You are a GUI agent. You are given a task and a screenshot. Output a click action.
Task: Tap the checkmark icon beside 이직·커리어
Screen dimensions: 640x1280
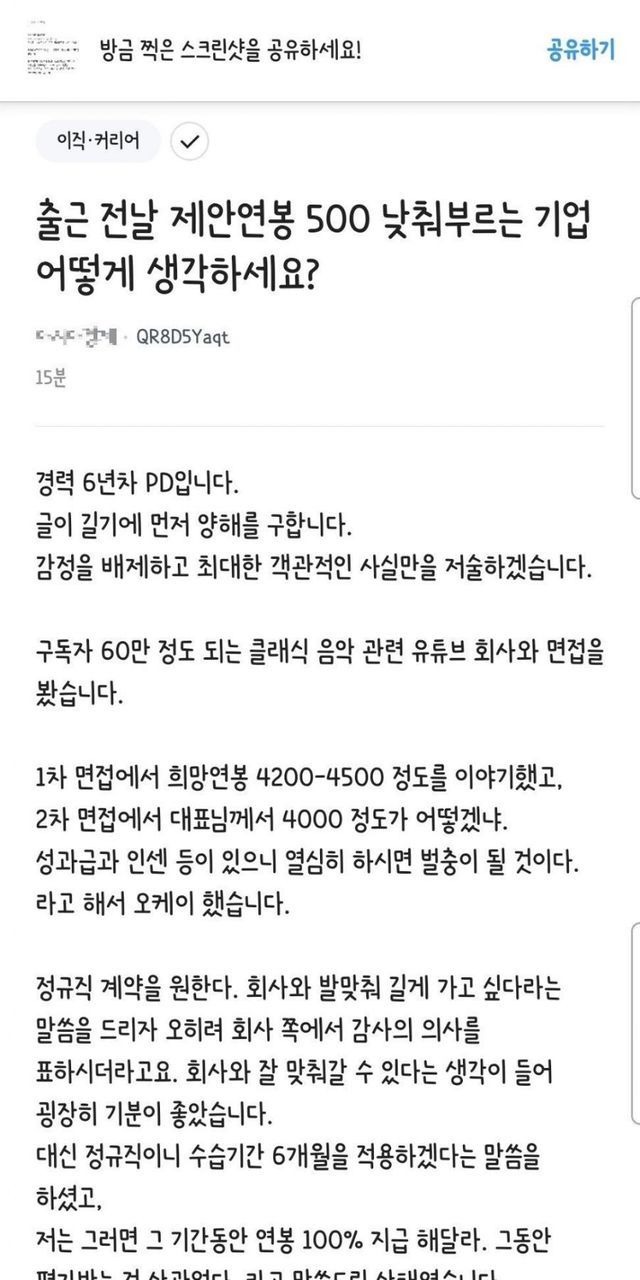pos(189,143)
